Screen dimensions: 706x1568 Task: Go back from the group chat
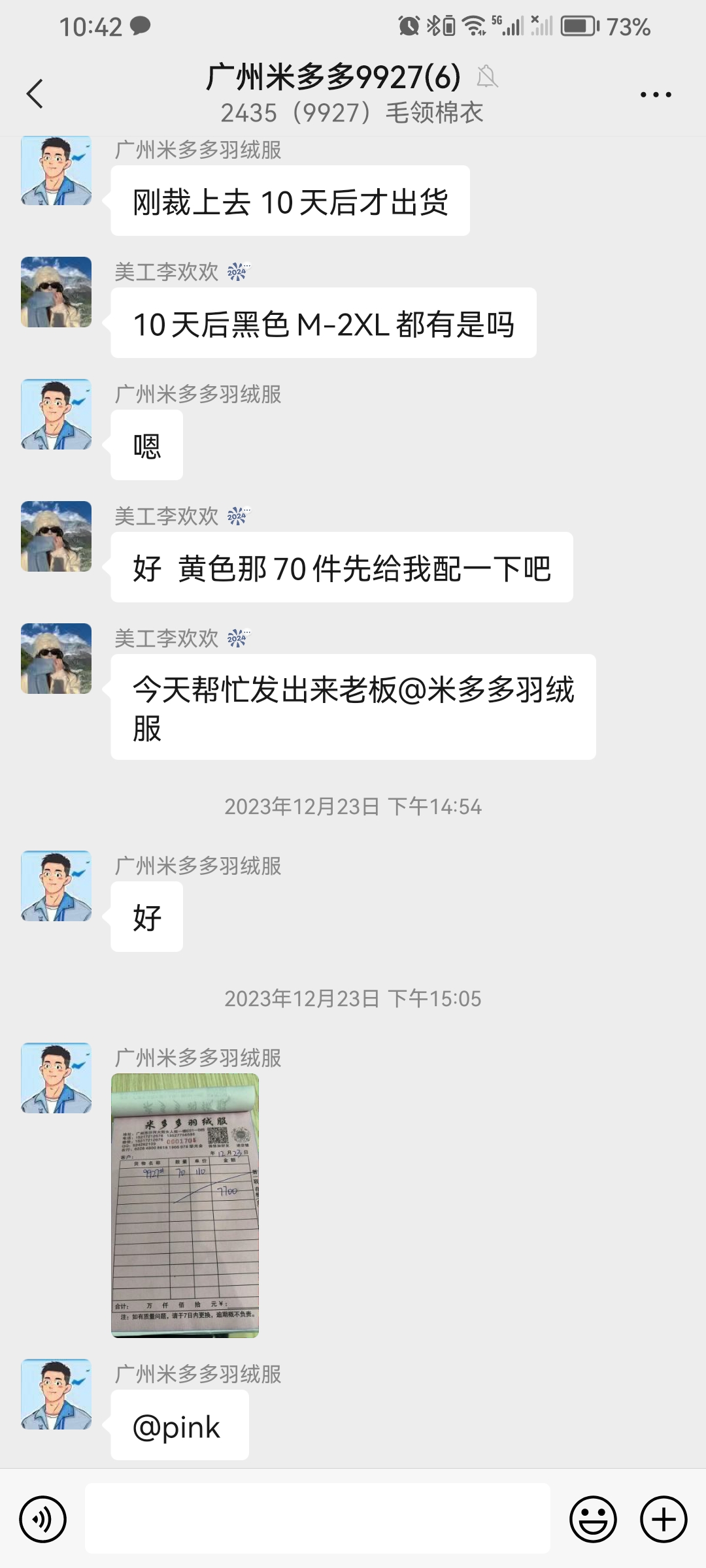(35, 94)
